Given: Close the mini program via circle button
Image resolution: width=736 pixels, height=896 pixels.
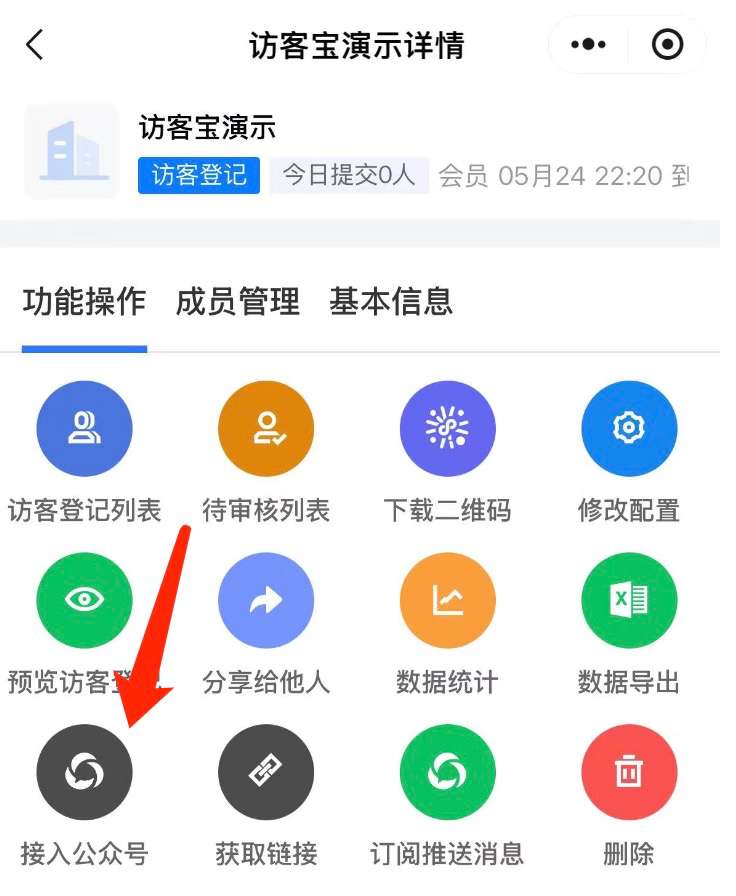Looking at the screenshot, I should pyautogui.click(x=667, y=45).
